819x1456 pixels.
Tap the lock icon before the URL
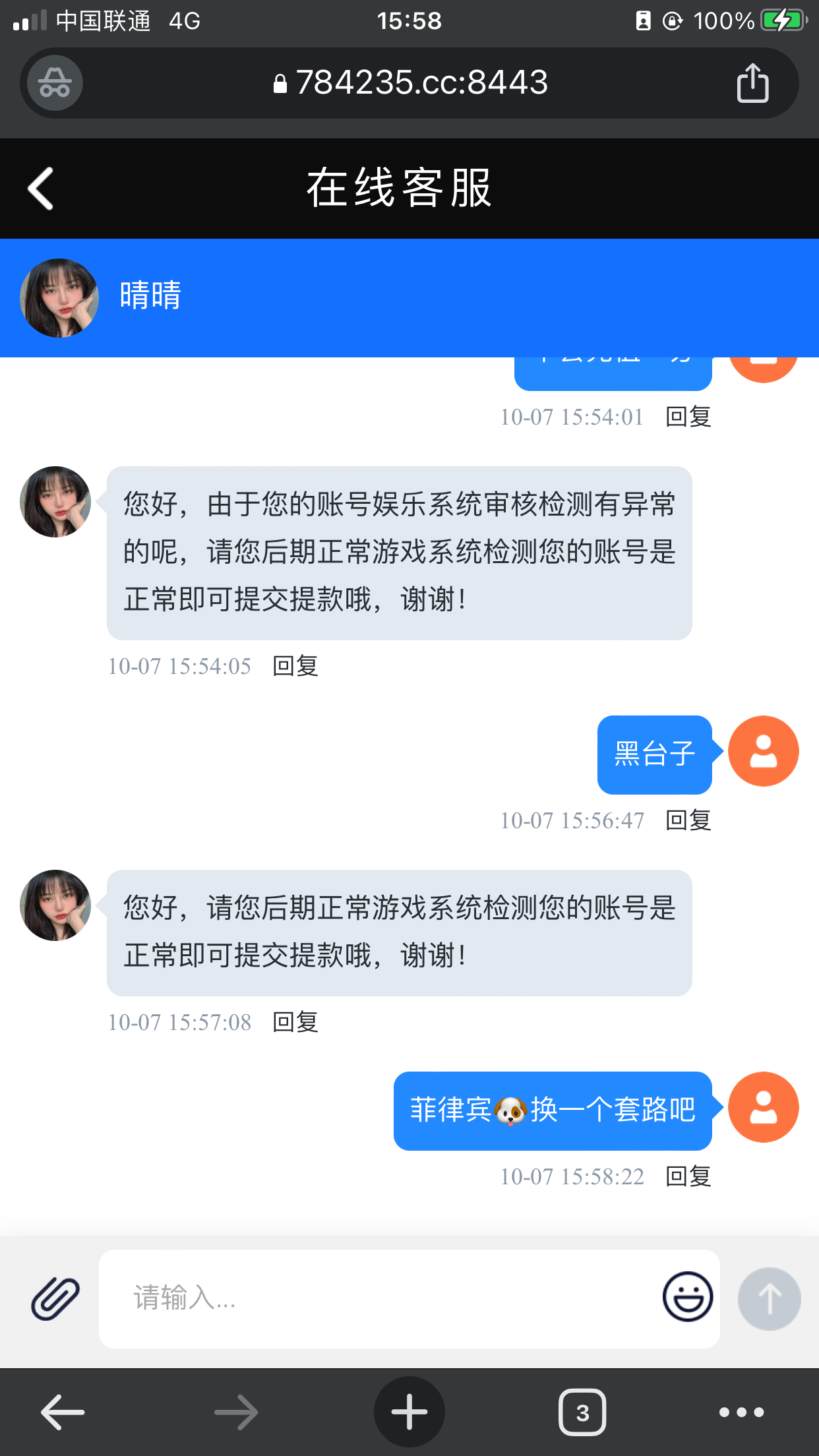pos(280,82)
